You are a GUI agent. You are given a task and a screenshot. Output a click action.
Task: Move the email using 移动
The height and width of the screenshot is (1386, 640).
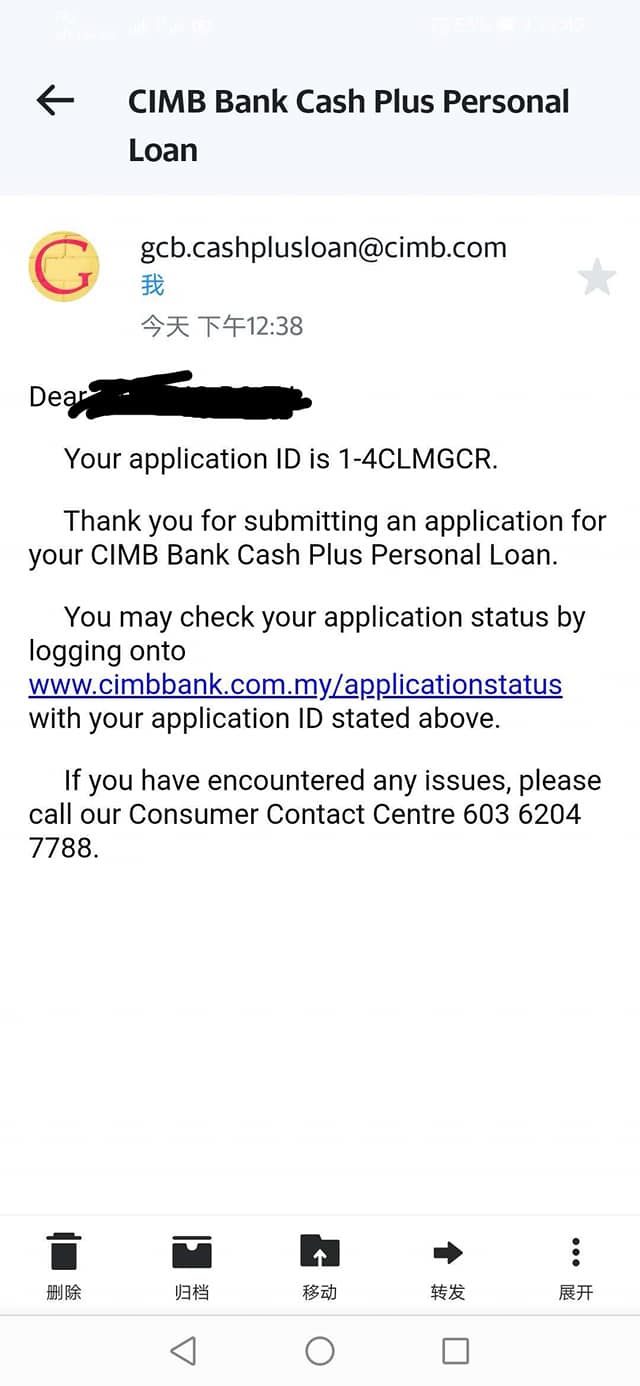point(320,1267)
